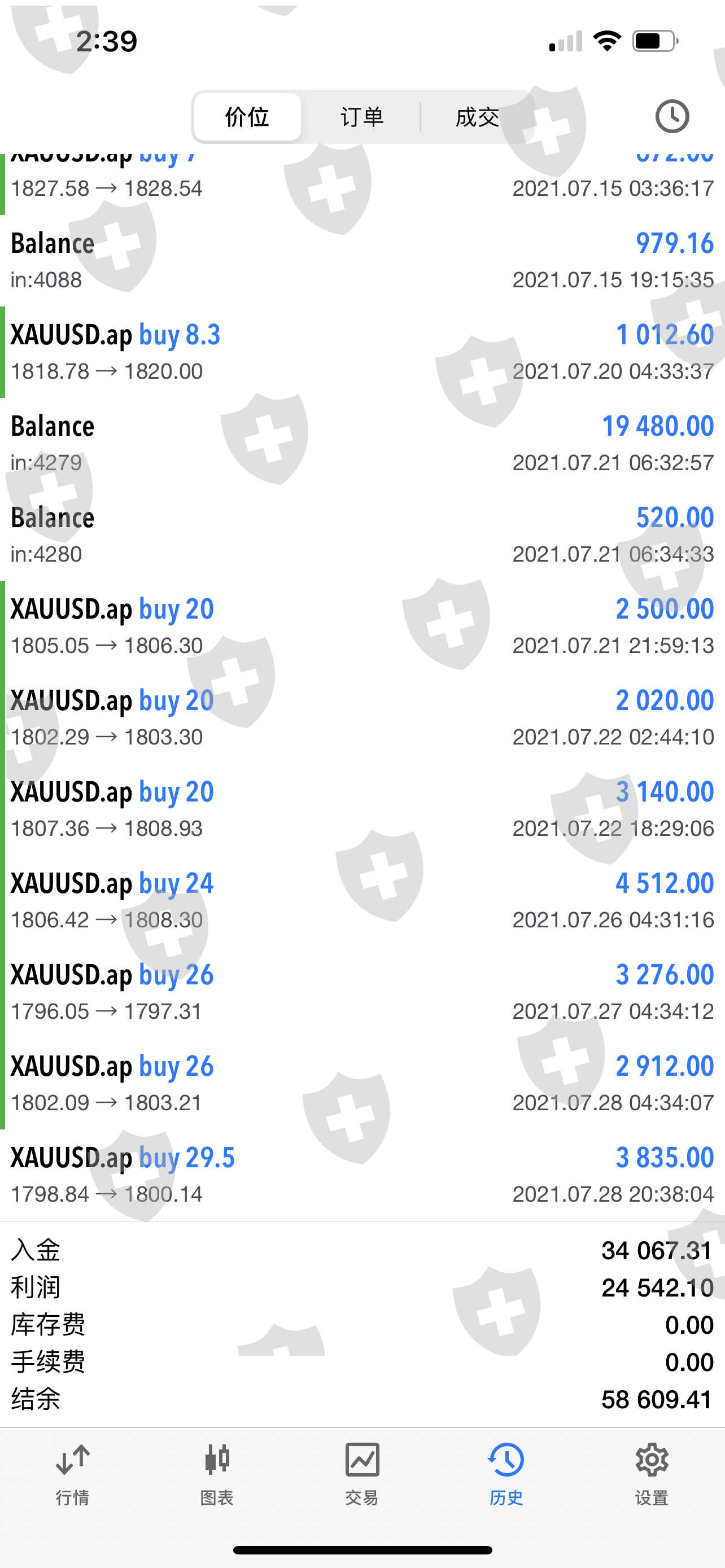Switch to the 订单 segment

(x=361, y=117)
